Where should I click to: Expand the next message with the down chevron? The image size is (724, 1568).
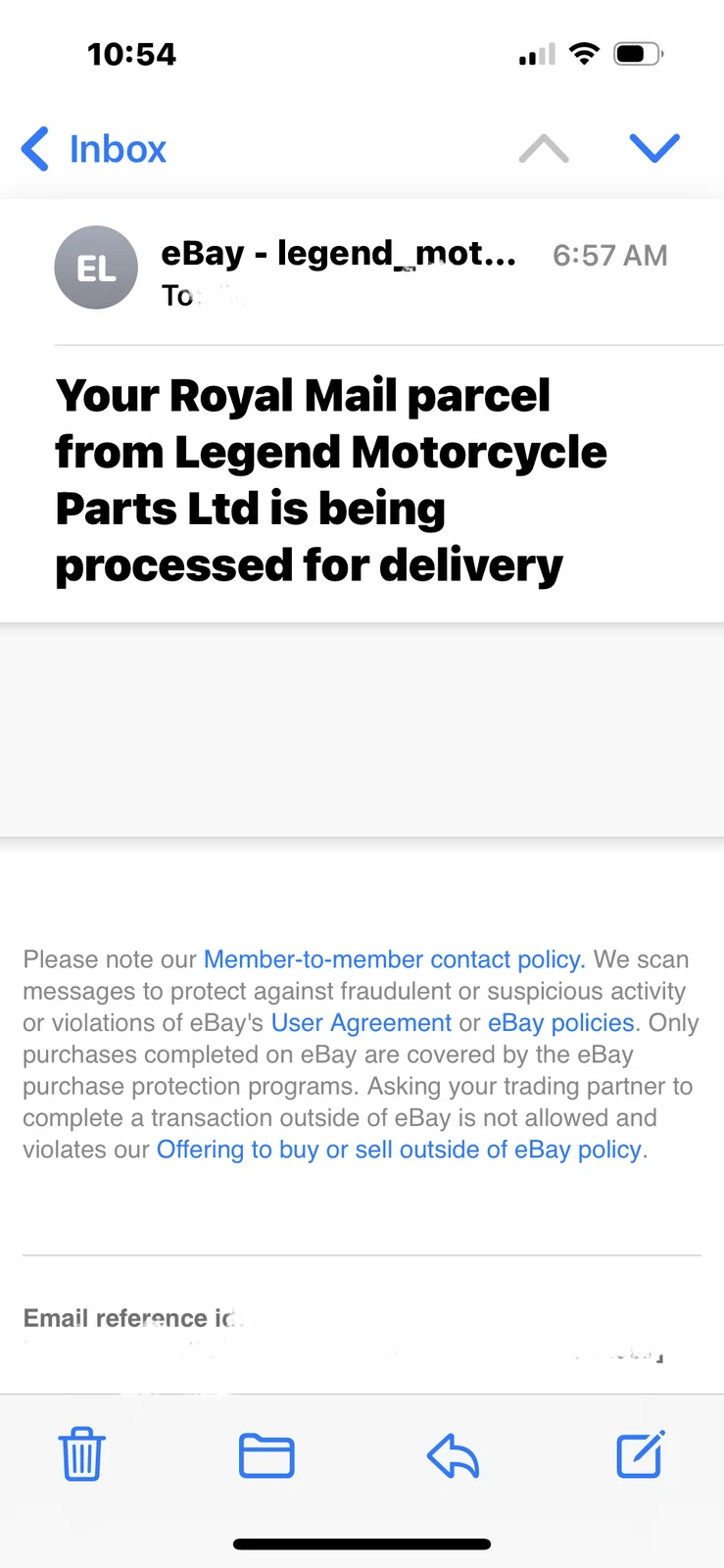[x=654, y=148]
